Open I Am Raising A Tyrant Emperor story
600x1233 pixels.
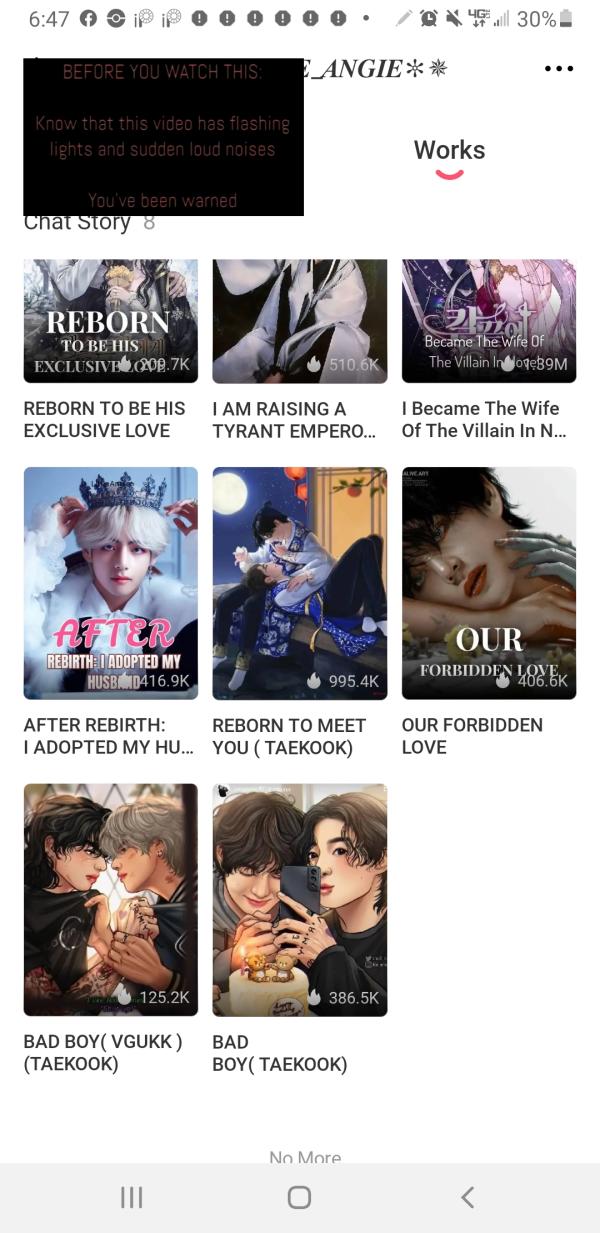tap(299, 322)
